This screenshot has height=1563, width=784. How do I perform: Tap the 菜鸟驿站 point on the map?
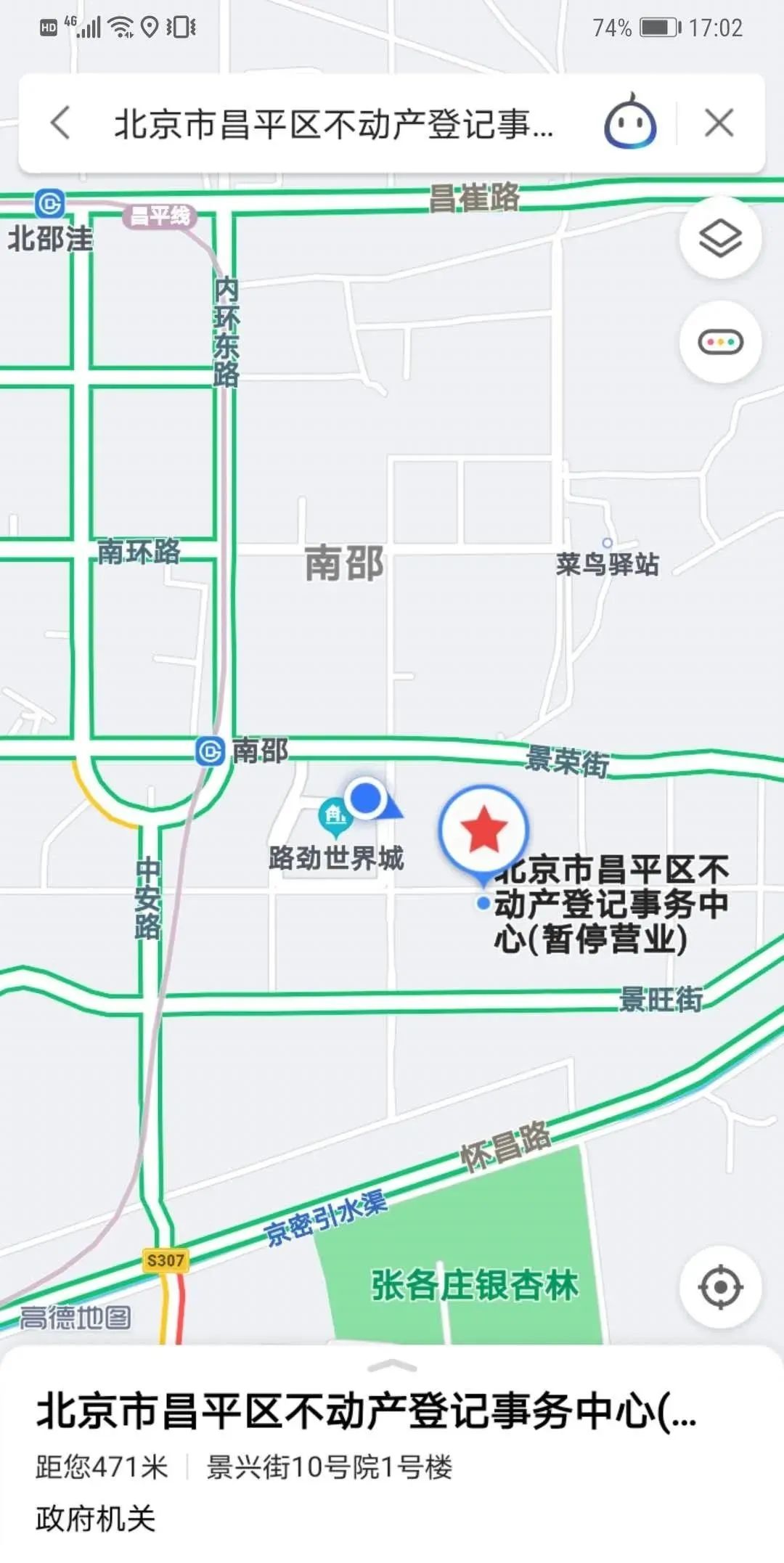(x=608, y=543)
